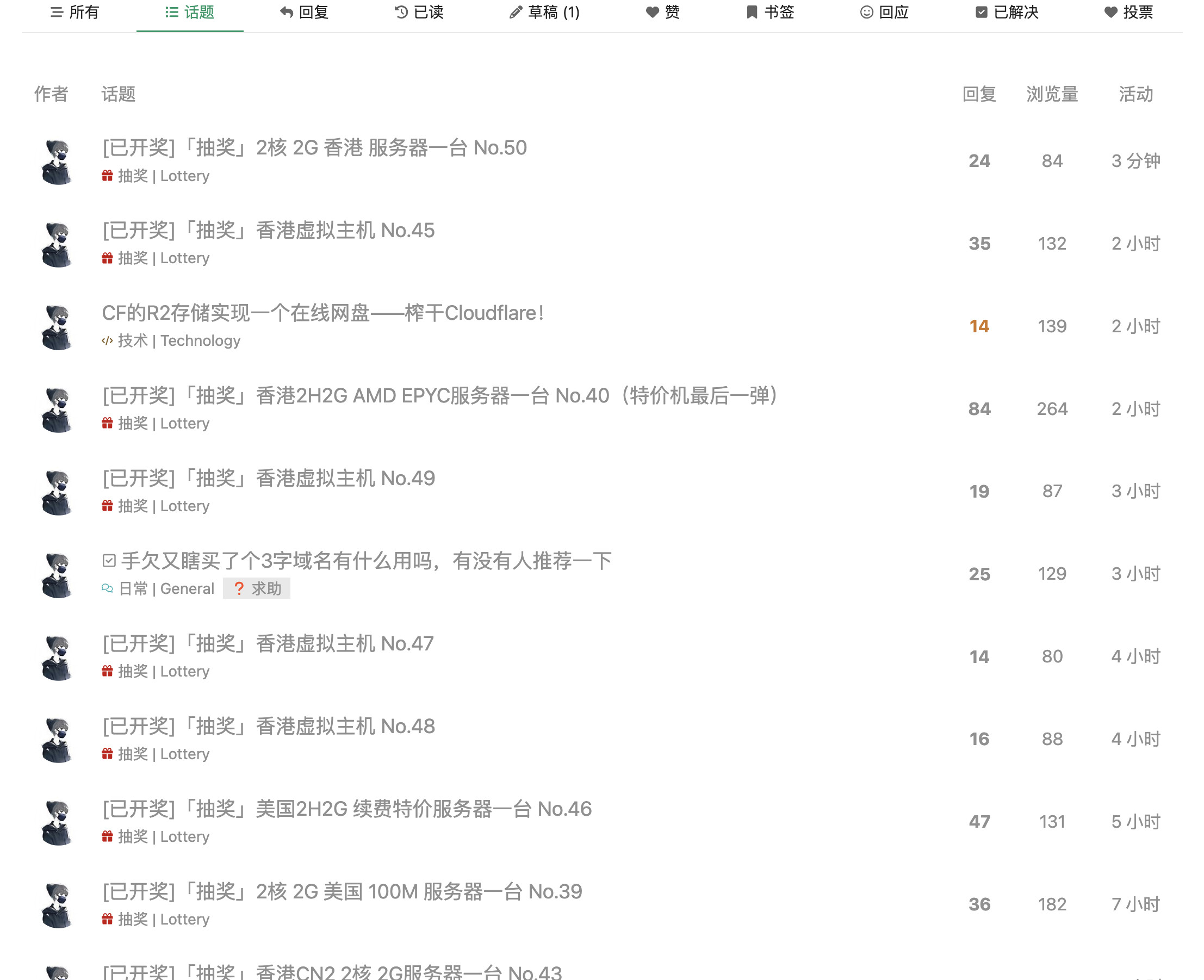
Task: Open the 香港虚拟主机 No.49 topic
Action: pyautogui.click(x=268, y=478)
